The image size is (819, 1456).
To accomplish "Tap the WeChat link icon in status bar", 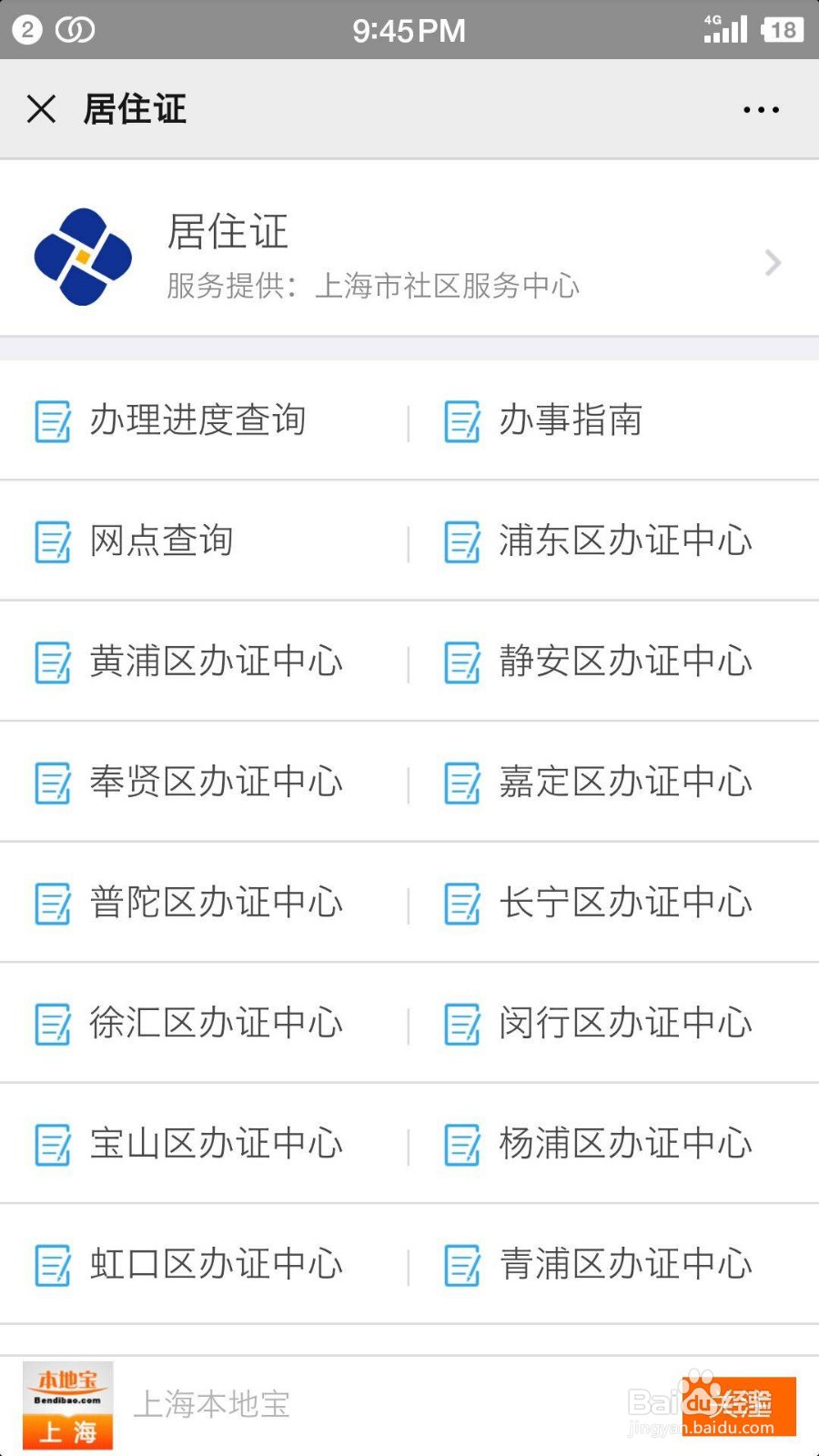I will point(77,27).
